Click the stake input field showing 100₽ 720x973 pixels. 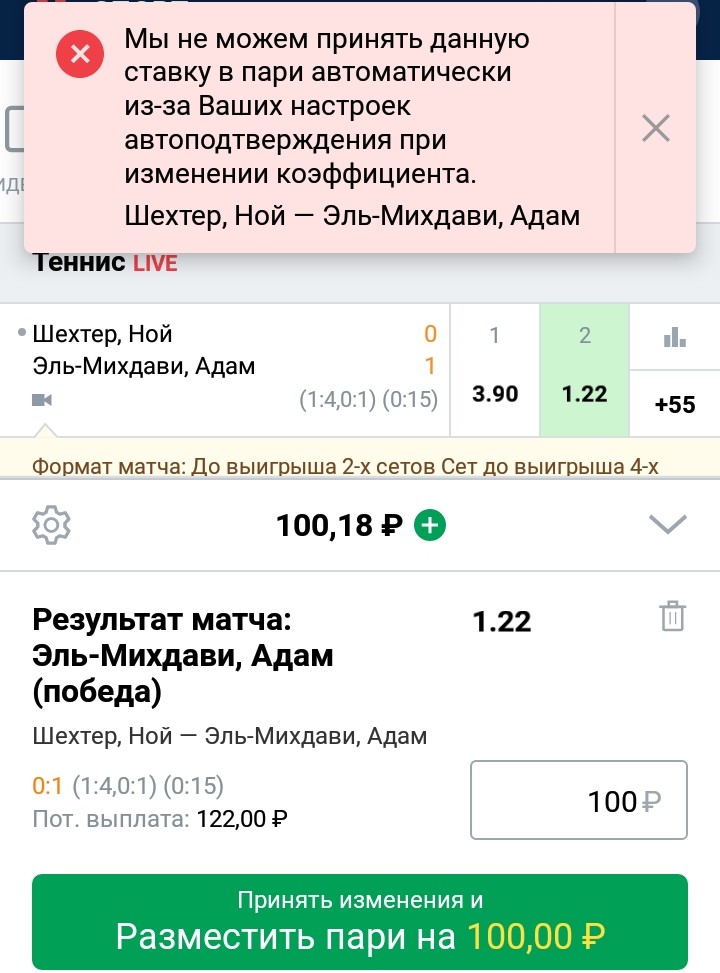[580, 799]
